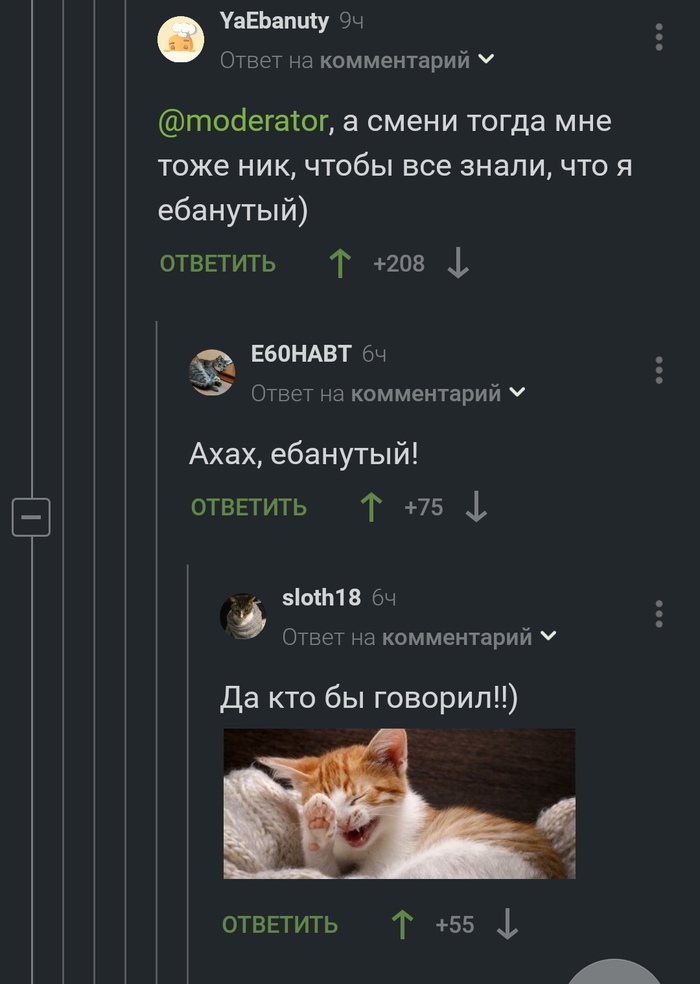The width and height of the screenshot is (700, 984).
Task: Collapse the comment thread branch
Action: [x=31, y=517]
